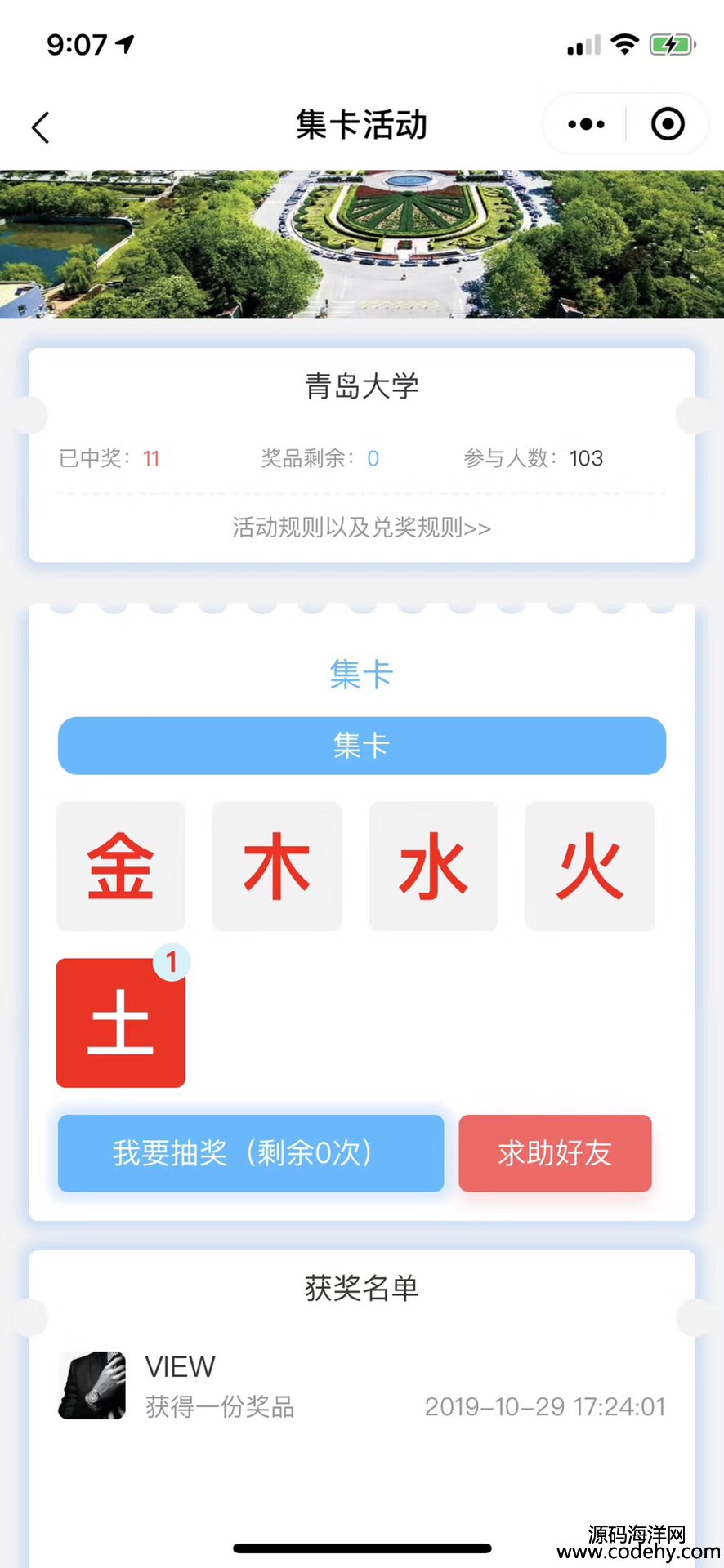Close the mini program with the circle icon
The height and width of the screenshot is (1568, 724).
point(668,125)
